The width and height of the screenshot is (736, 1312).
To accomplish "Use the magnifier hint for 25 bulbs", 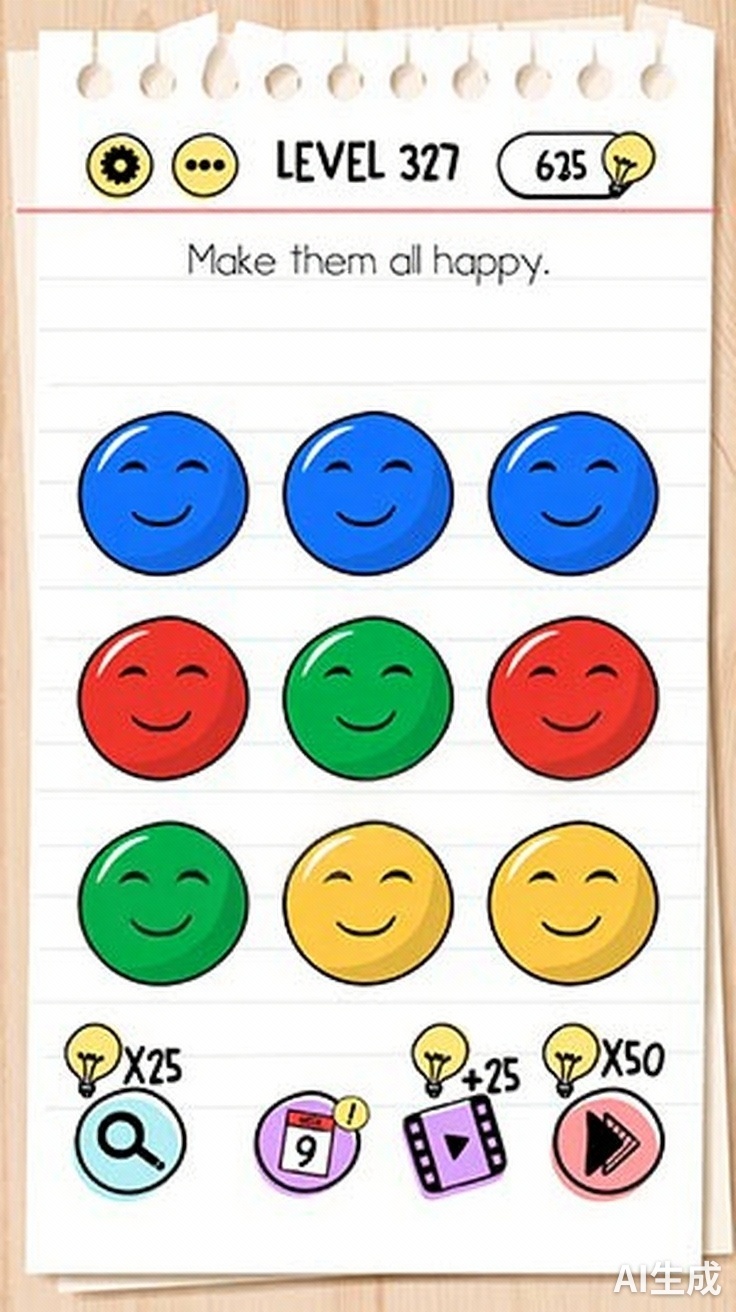I will (130, 1142).
